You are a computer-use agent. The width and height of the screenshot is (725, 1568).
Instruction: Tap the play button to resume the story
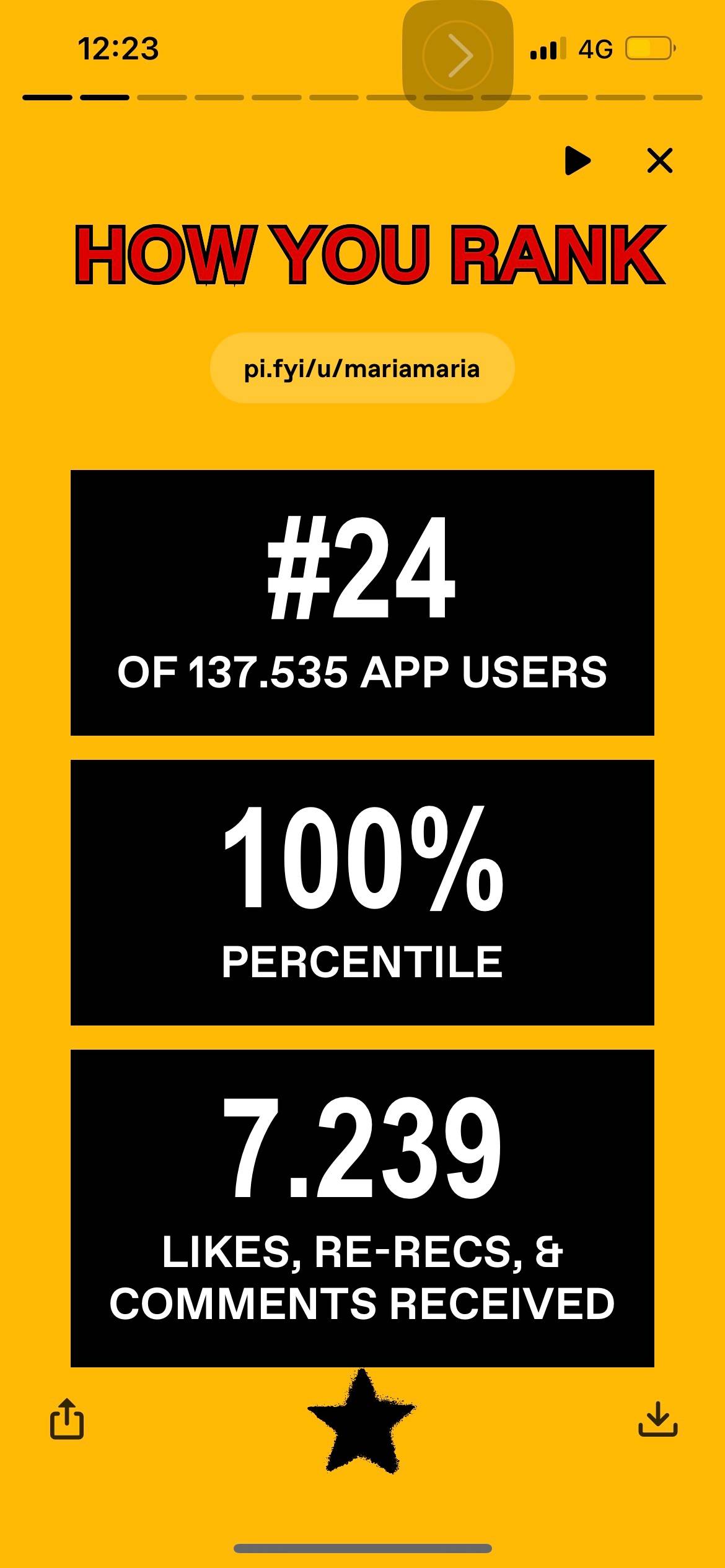click(578, 161)
